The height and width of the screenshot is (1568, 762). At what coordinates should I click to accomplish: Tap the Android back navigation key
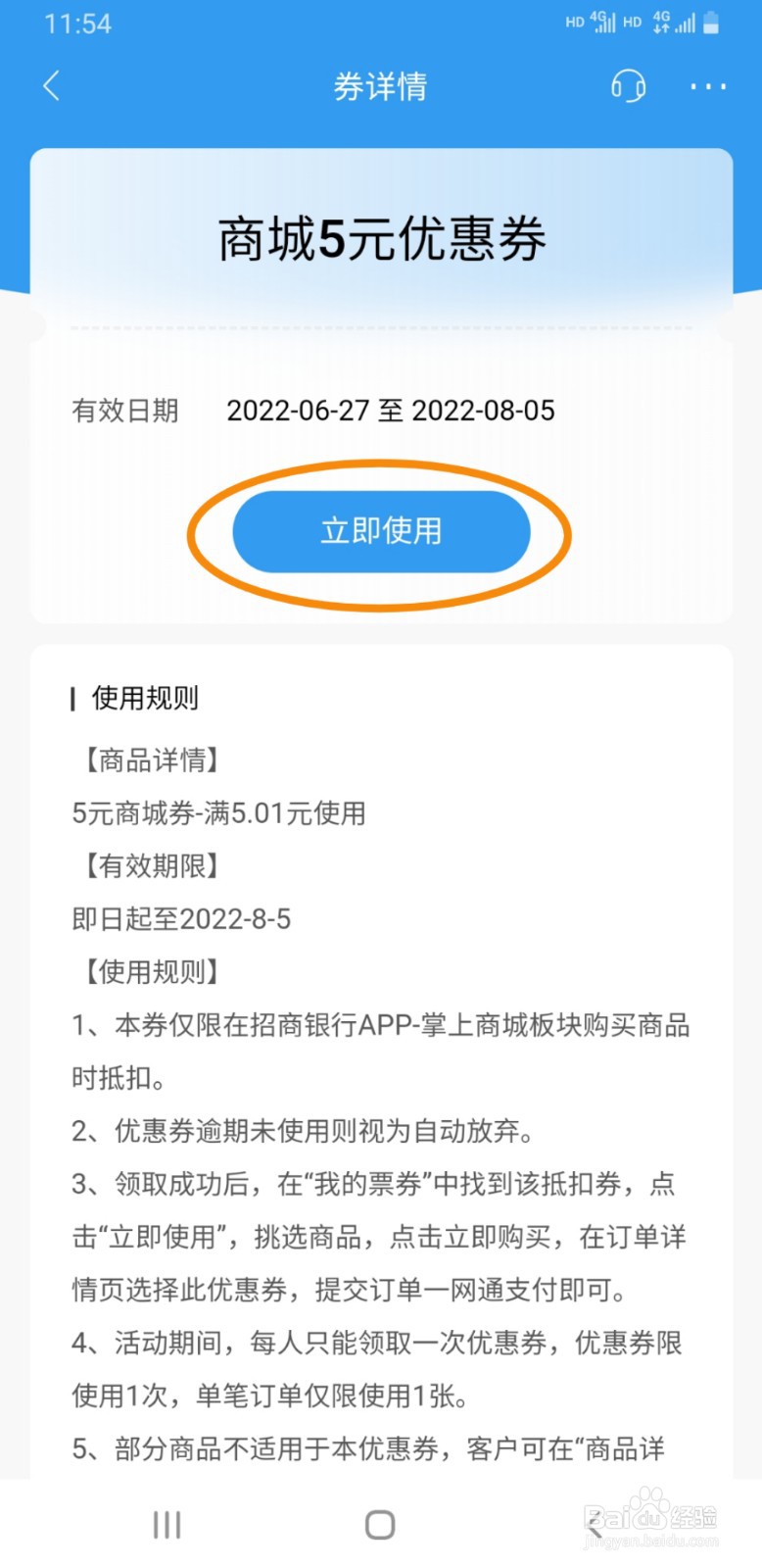pyautogui.click(x=595, y=1524)
